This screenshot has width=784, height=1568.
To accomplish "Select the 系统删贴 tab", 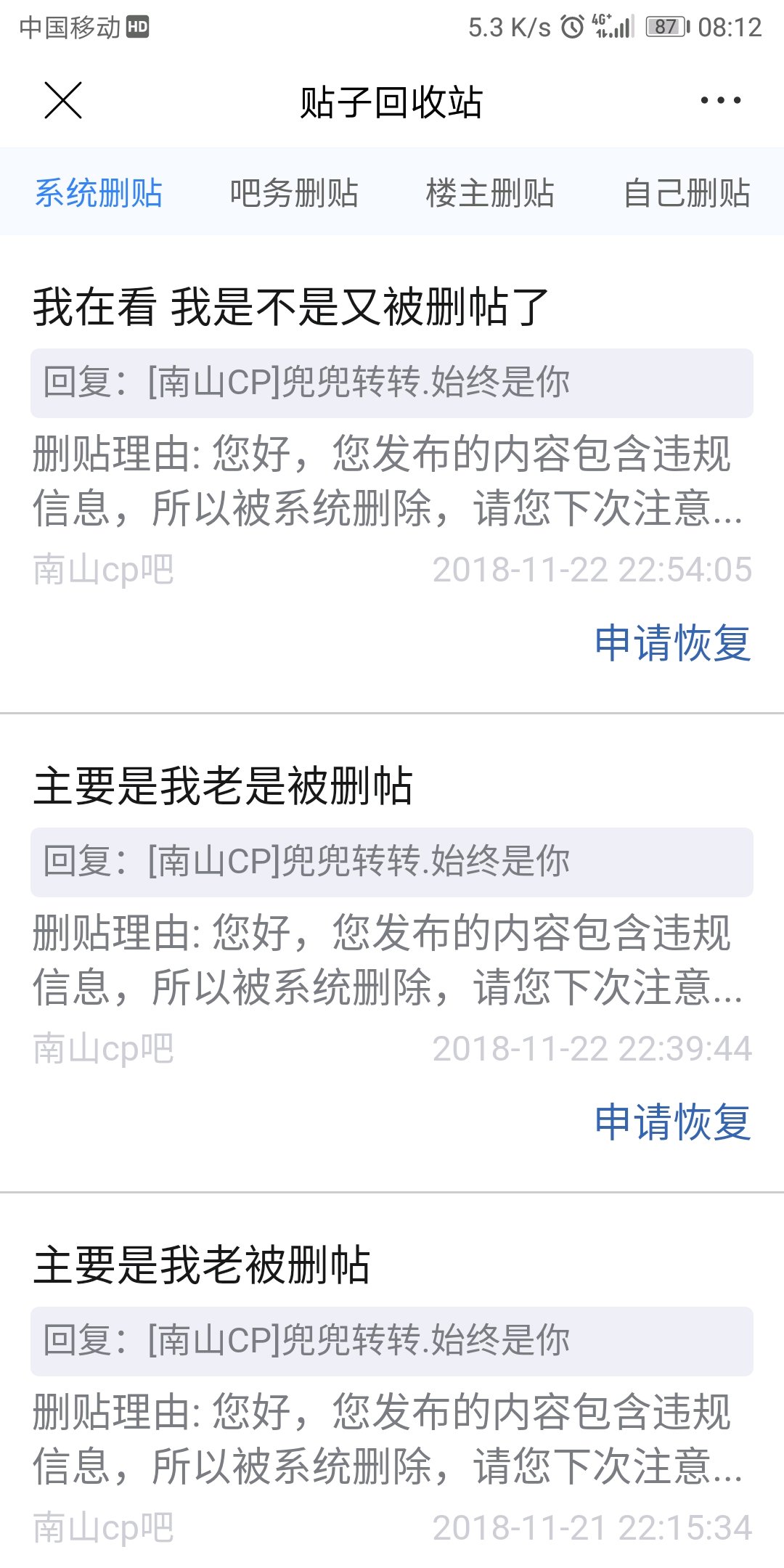I will 99,193.
